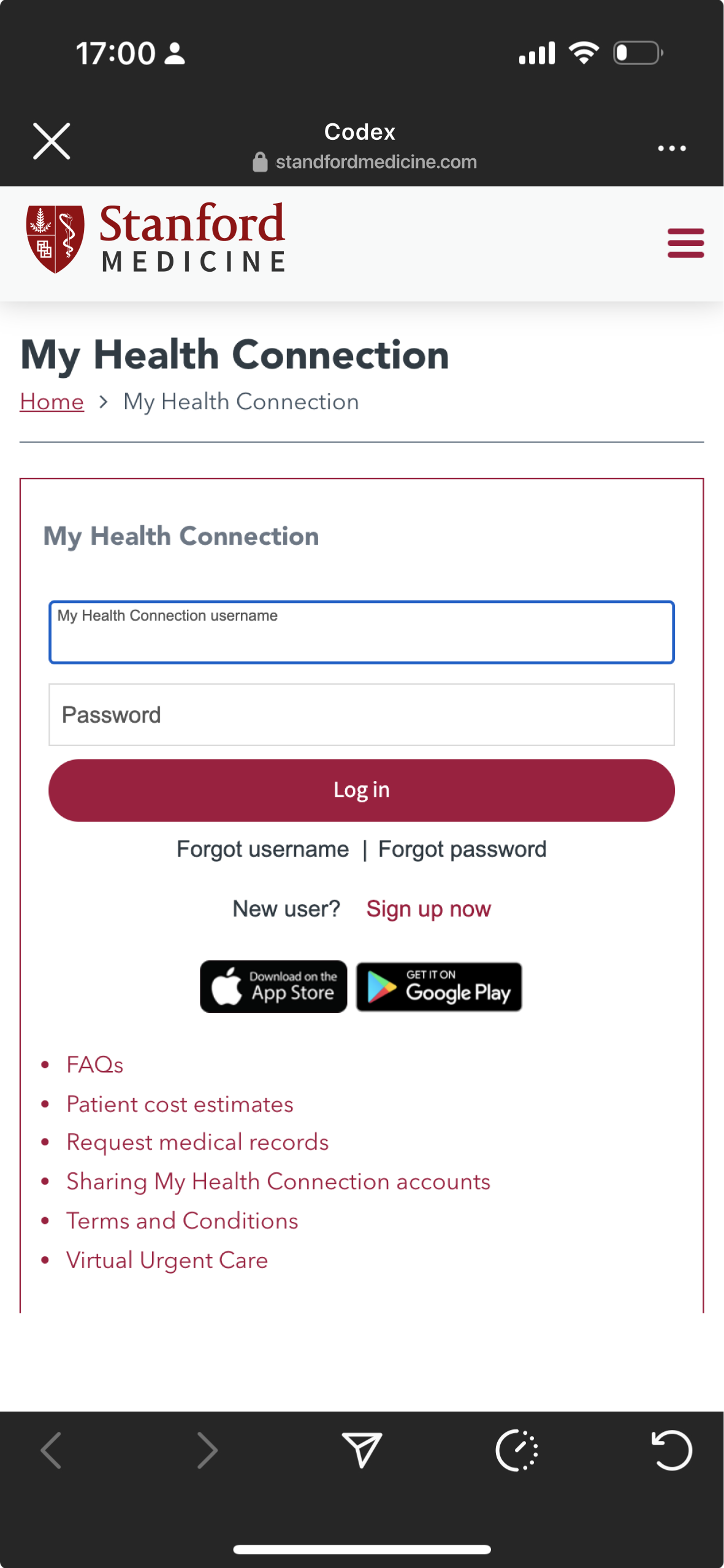Open the Download on the App Store badge

pyautogui.click(x=273, y=986)
